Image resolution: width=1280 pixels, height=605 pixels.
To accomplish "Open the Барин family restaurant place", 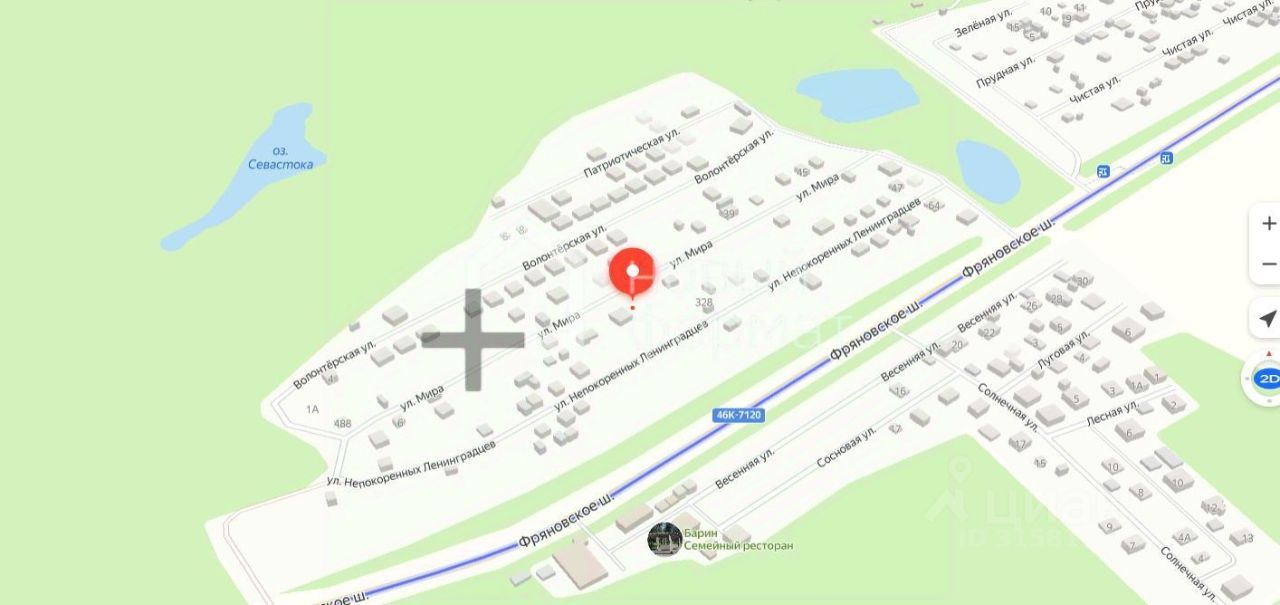I will 665,539.
